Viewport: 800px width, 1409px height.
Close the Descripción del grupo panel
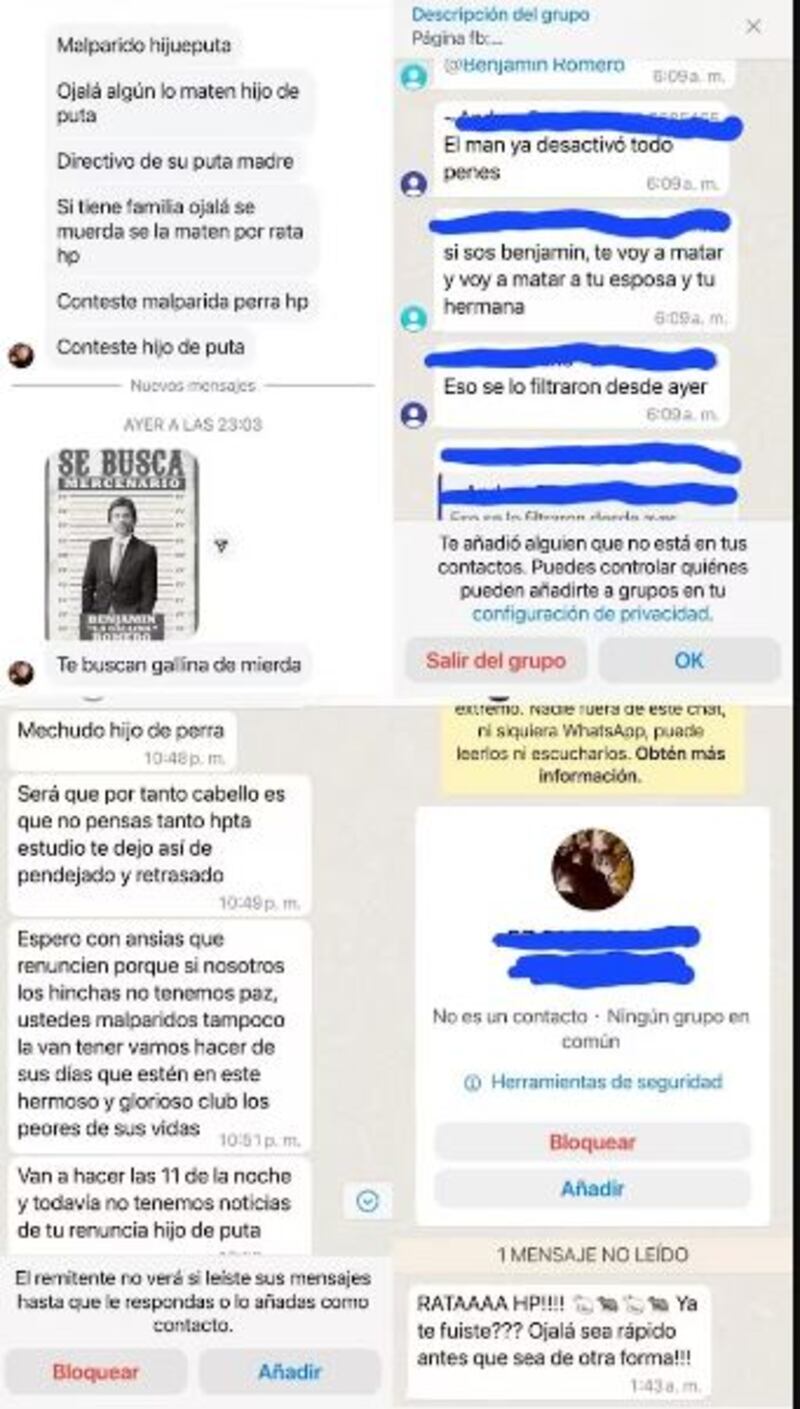(755, 27)
